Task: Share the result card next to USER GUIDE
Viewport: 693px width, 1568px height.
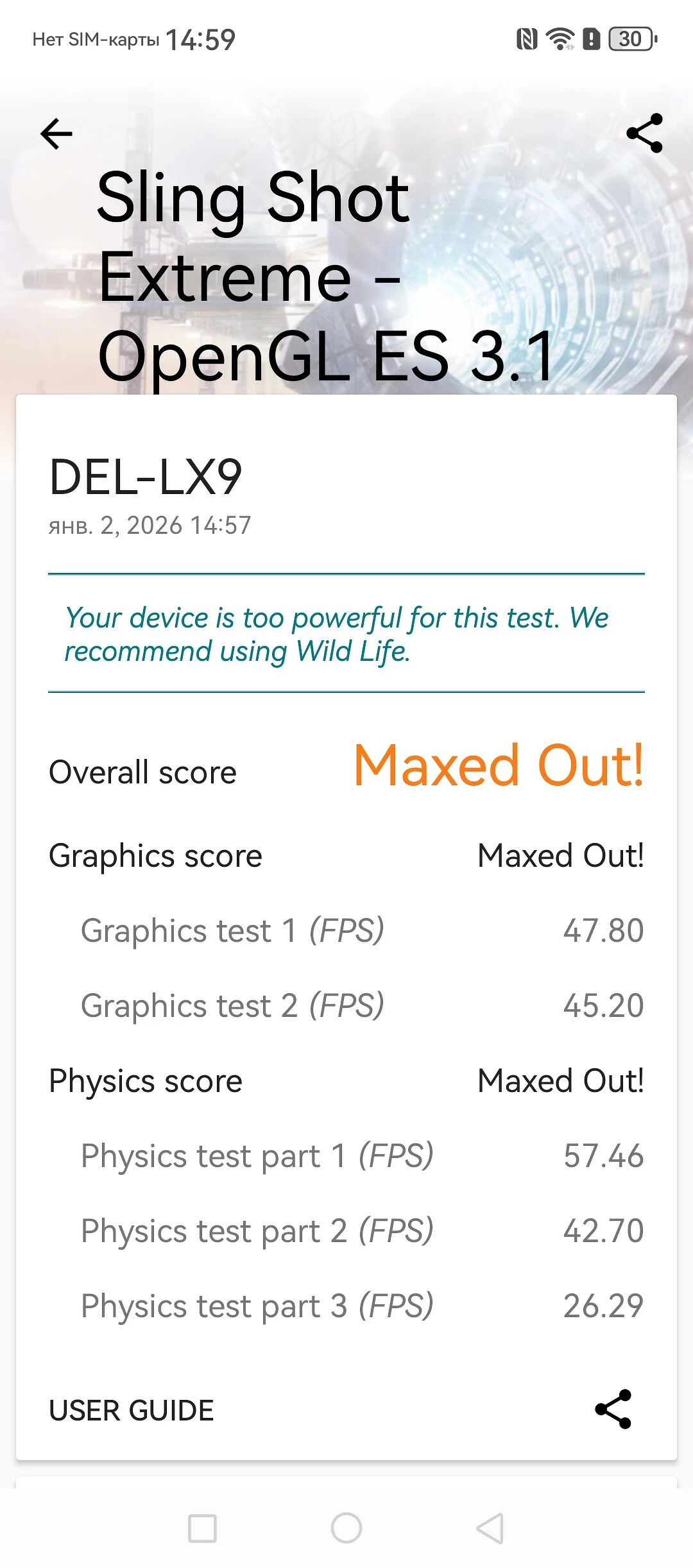Action: coord(613,1410)
